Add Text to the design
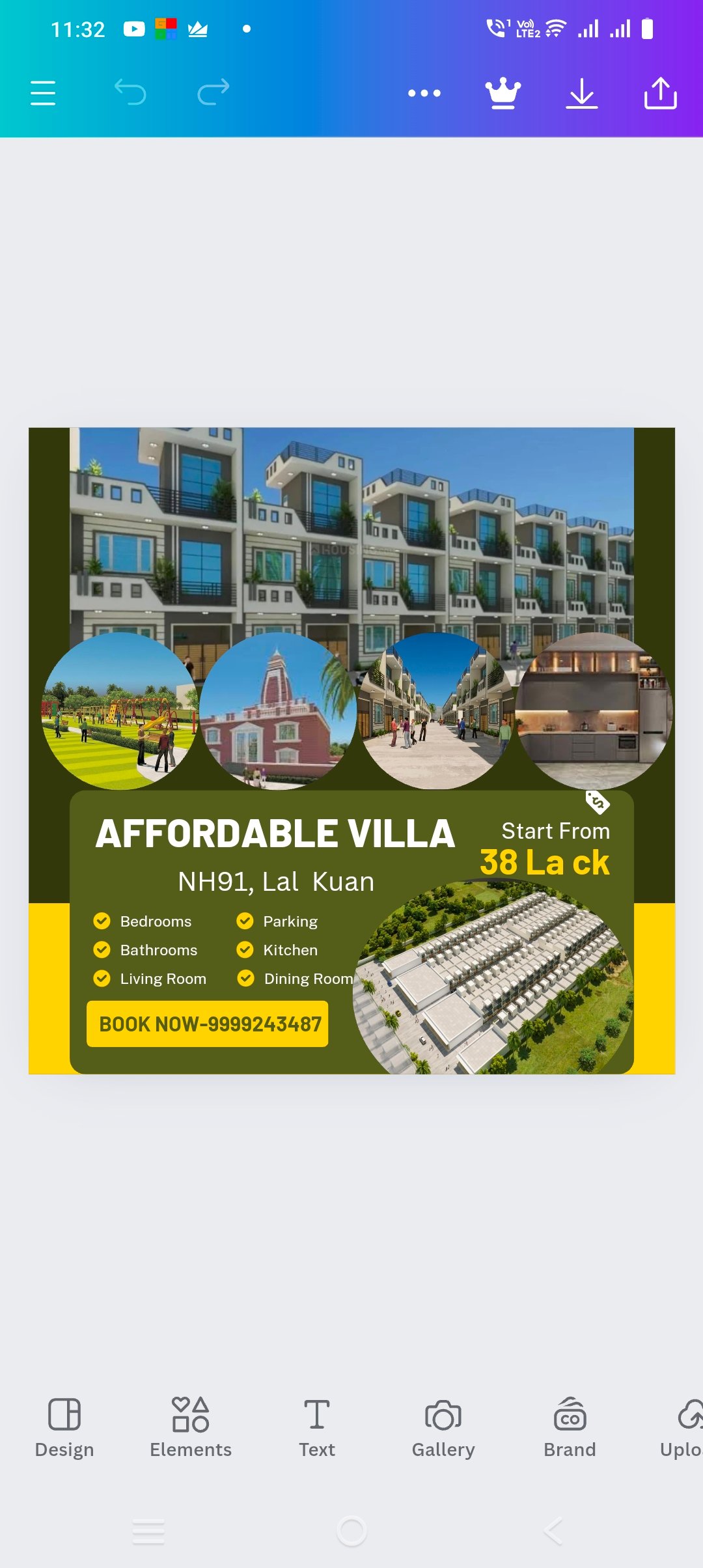Image resolution: width=703 pixels, height=1568 pixels. point(317,1427)
